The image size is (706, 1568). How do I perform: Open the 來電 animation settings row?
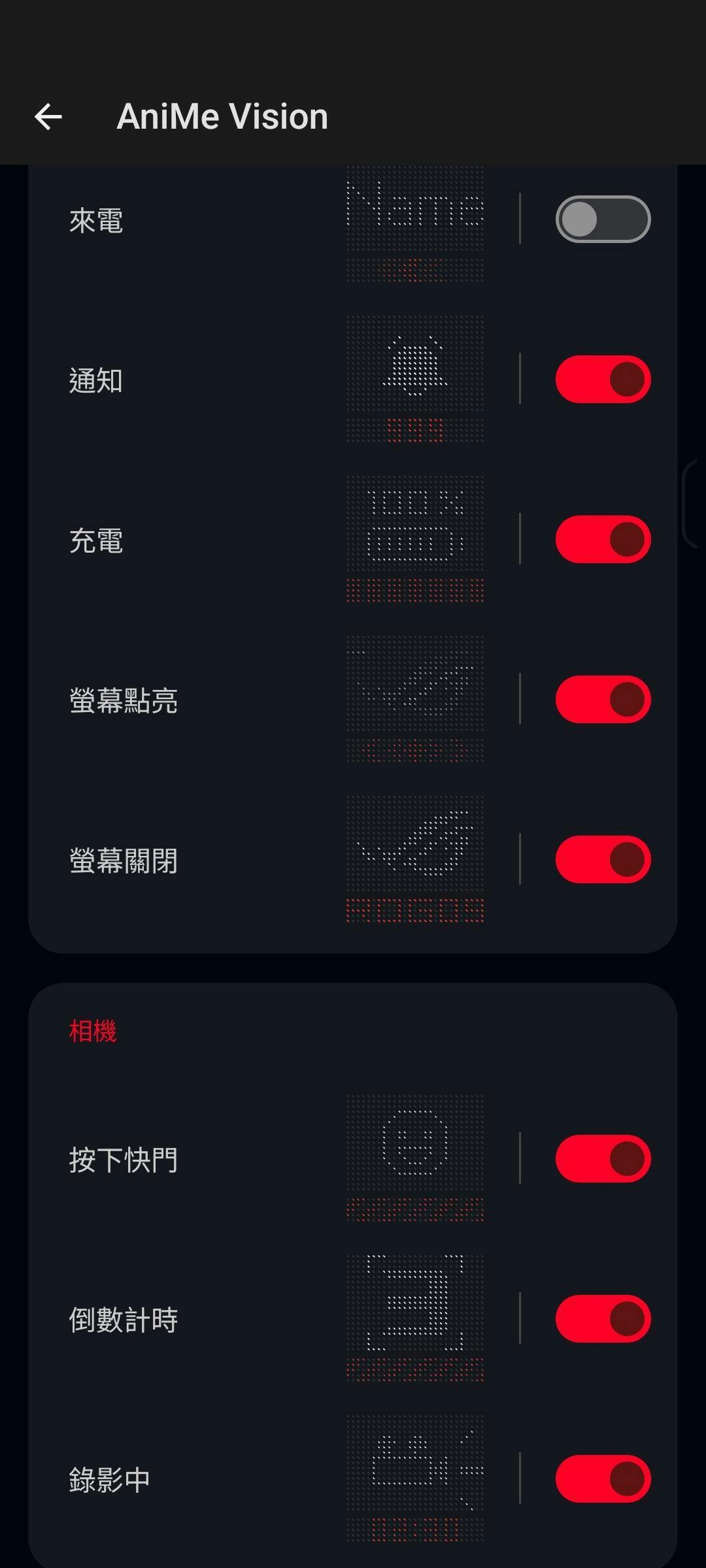[x=261, y=220]
